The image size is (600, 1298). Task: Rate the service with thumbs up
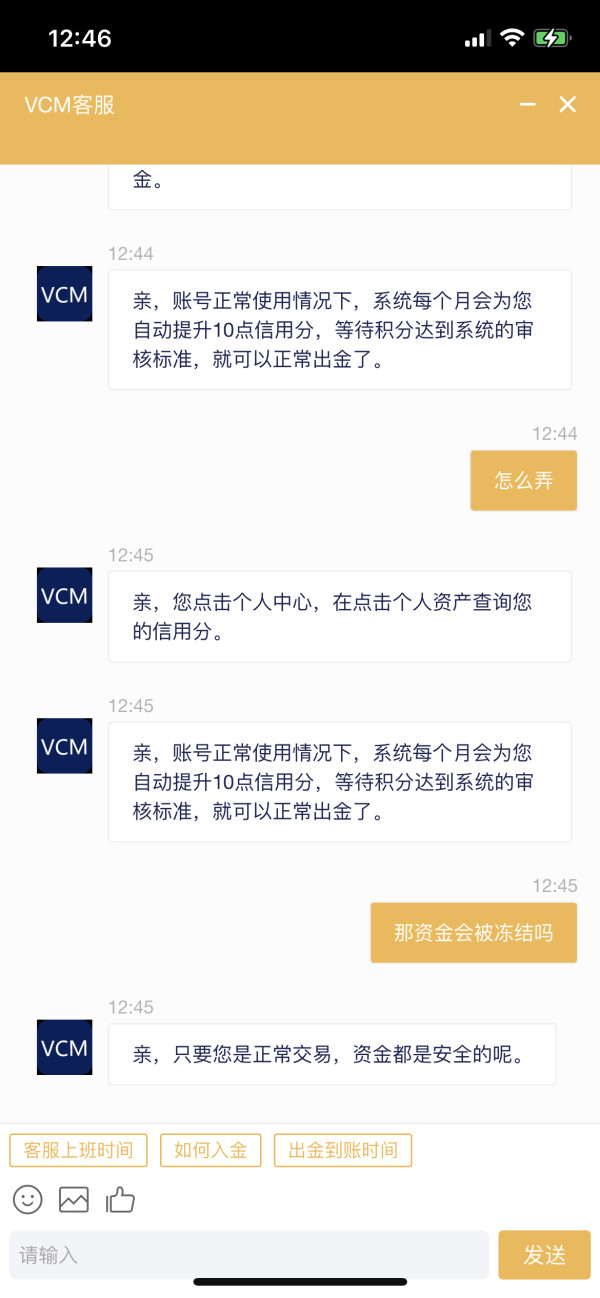coord(120,1199)
